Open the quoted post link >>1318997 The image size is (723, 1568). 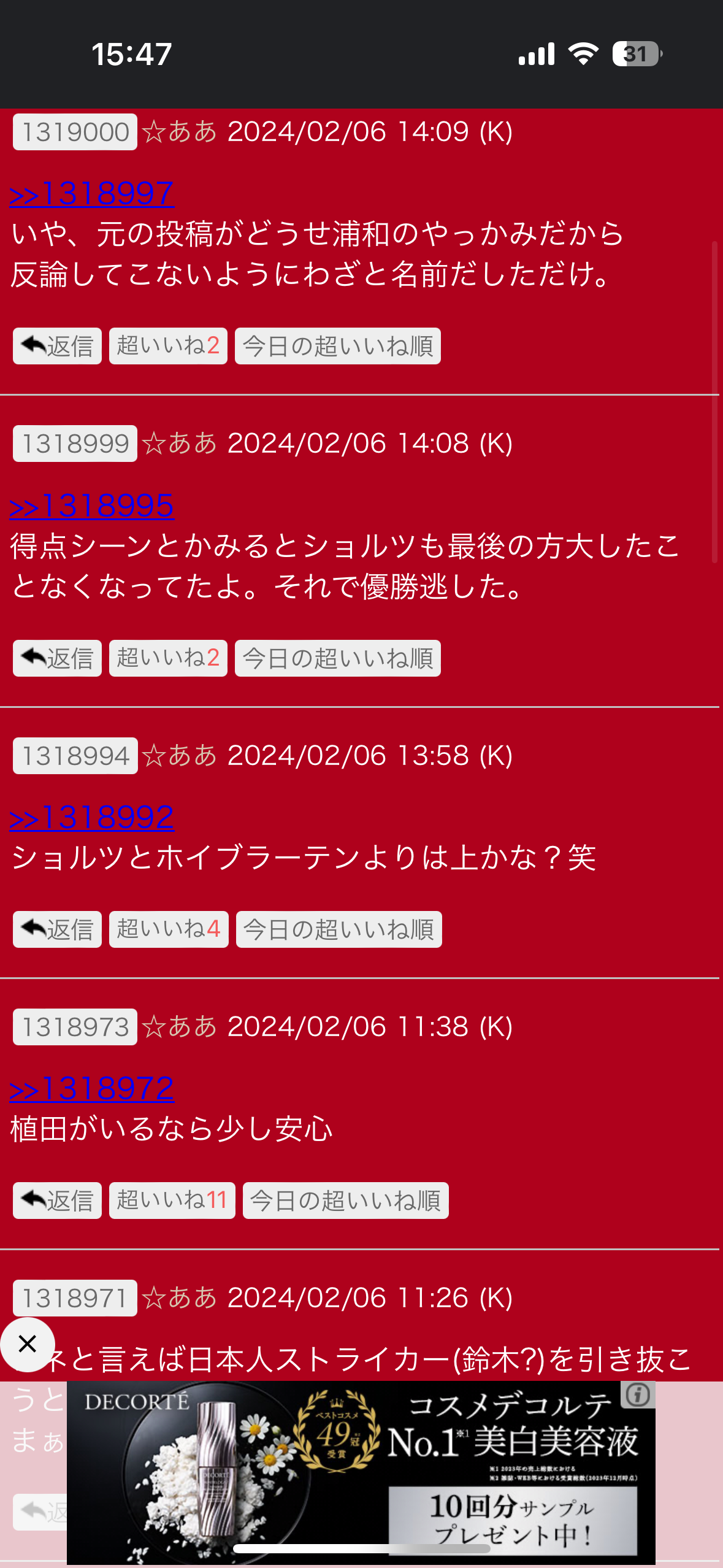[92, 194]
